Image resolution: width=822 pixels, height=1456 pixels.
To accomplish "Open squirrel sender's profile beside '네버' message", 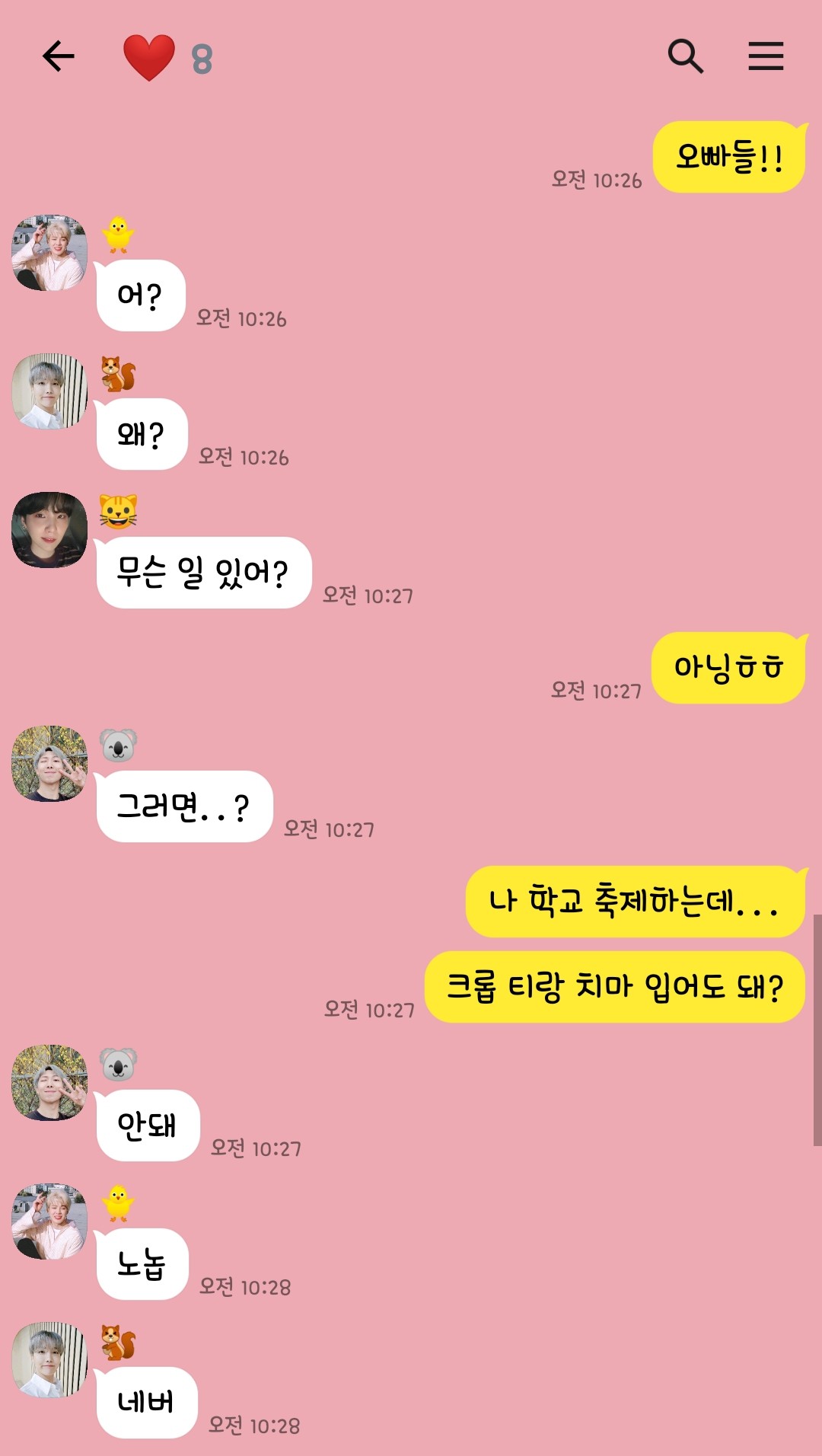I will (49, 1360).
